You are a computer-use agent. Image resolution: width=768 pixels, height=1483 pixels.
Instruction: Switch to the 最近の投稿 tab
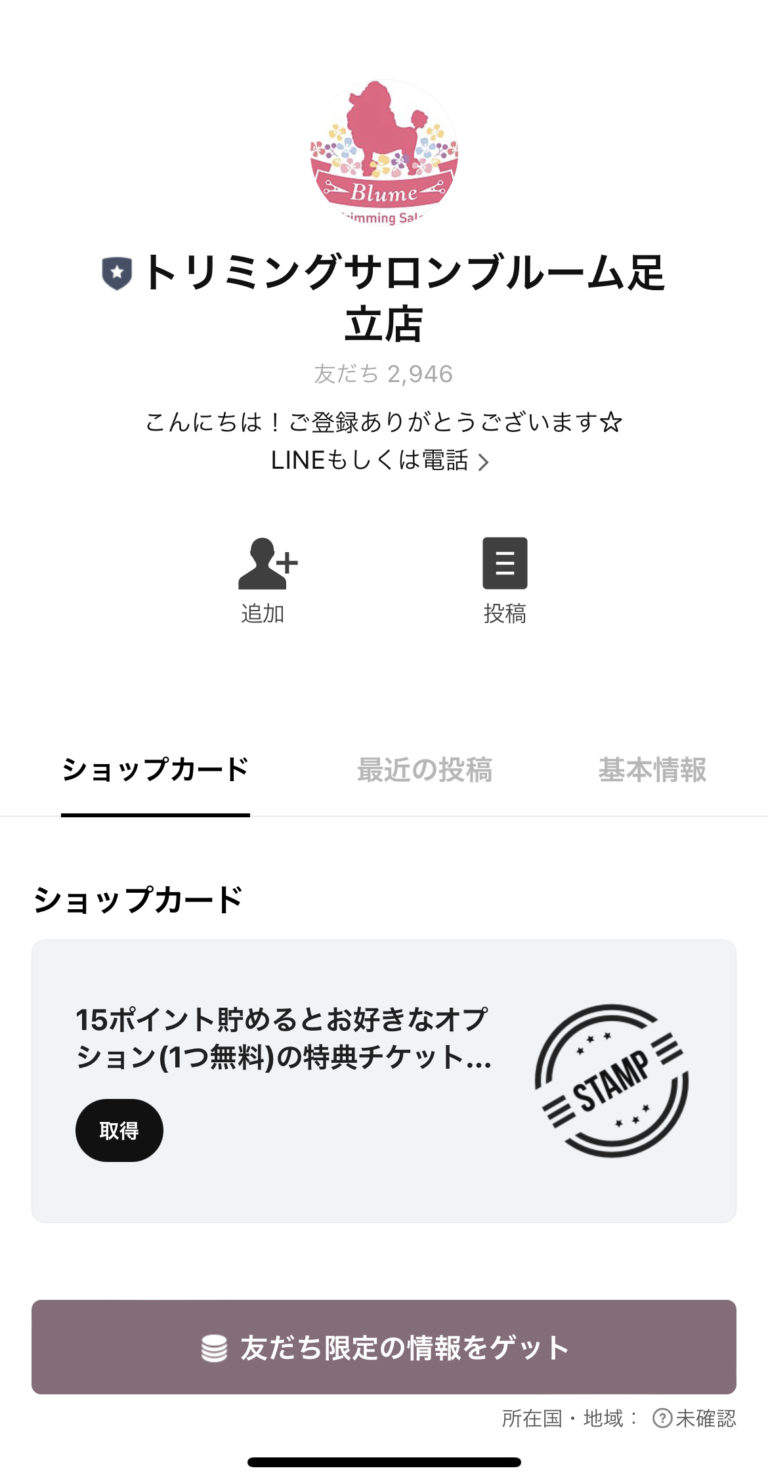425,770
